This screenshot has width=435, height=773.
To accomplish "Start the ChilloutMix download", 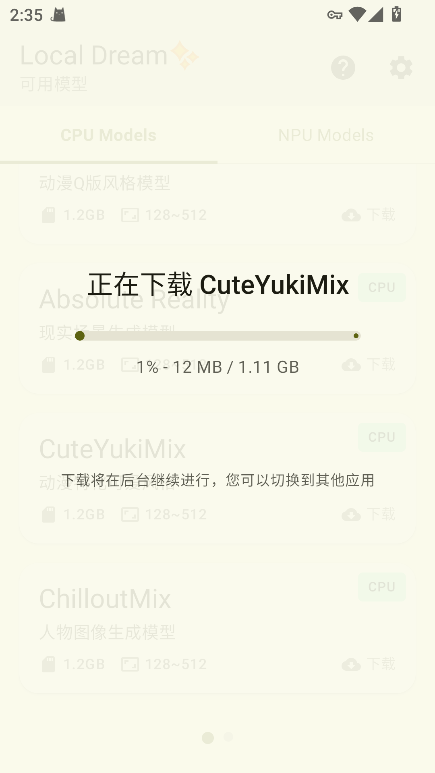I will coord(368,665).
